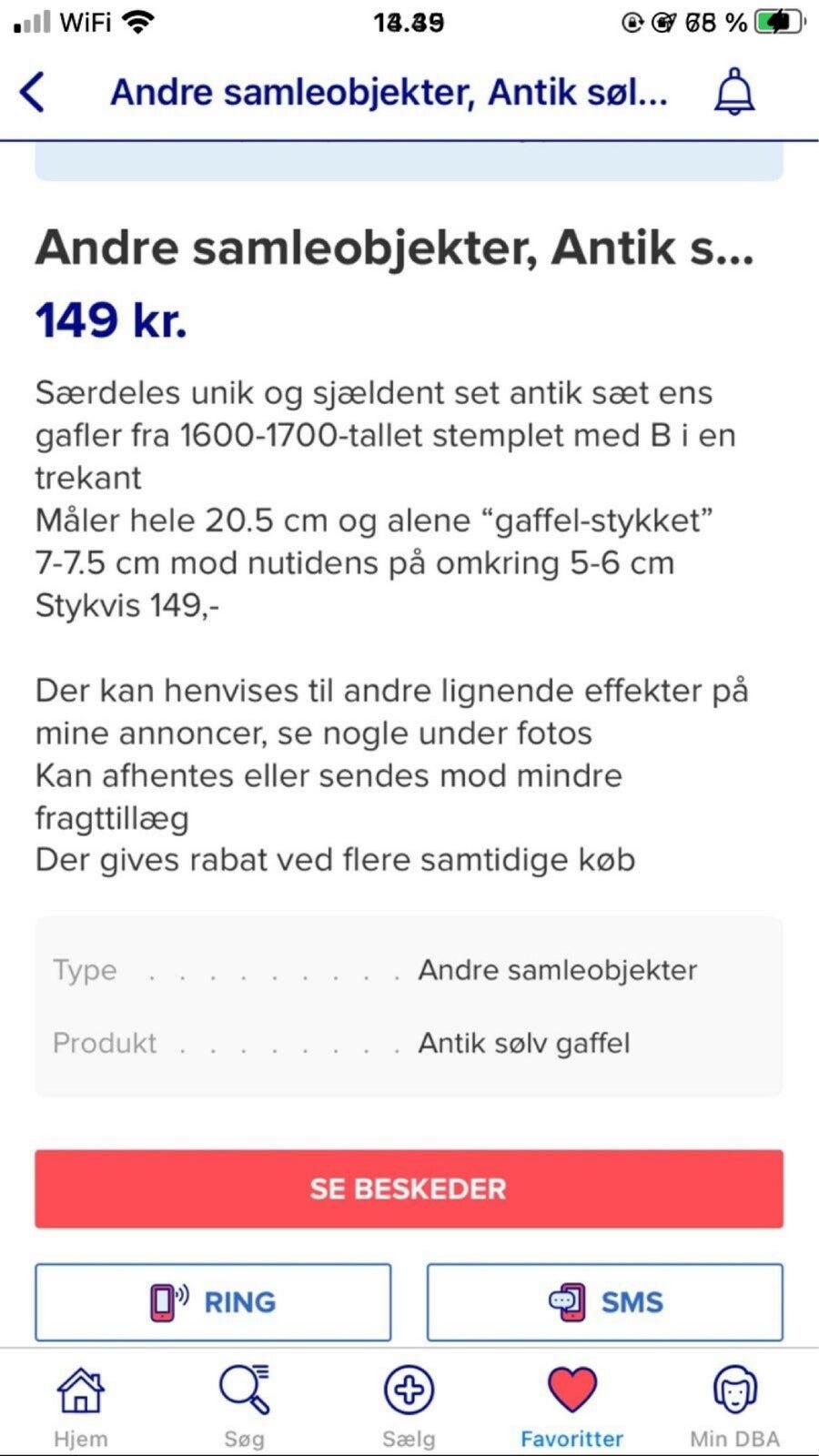Tap the Antik sølv gaffel product value

point(523,1043)
